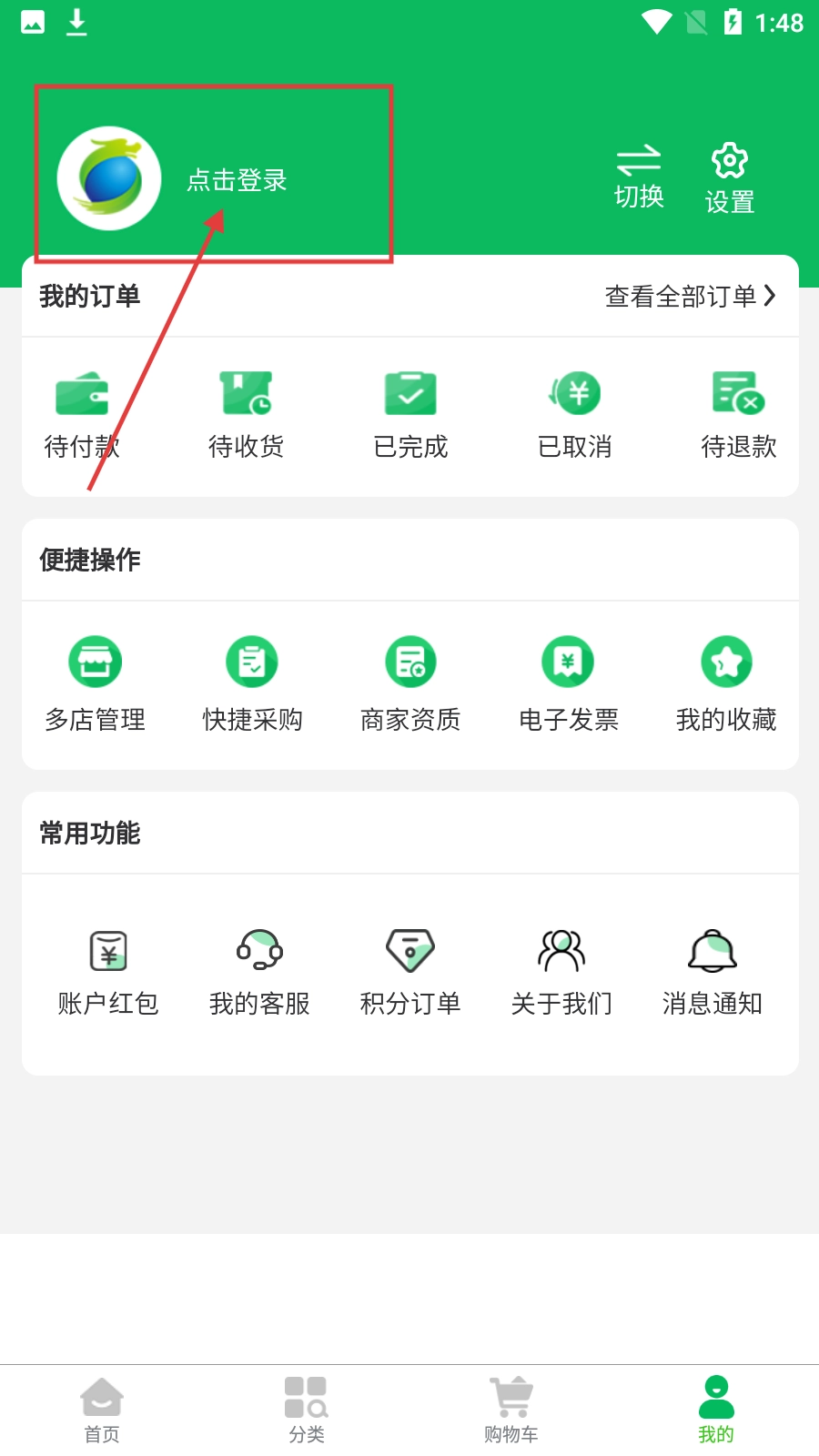Open the 切换 switch option
This screenshot has width=819, height=1456.
pyautogui.click(x=639, y=177)
